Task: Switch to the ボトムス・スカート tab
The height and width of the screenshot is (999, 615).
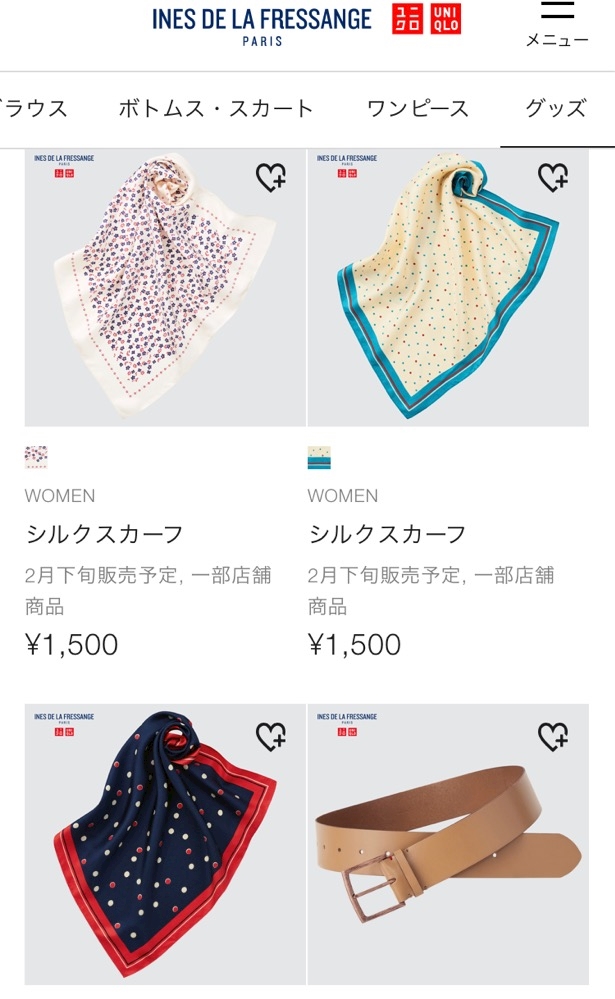Action: click(216, 108)
